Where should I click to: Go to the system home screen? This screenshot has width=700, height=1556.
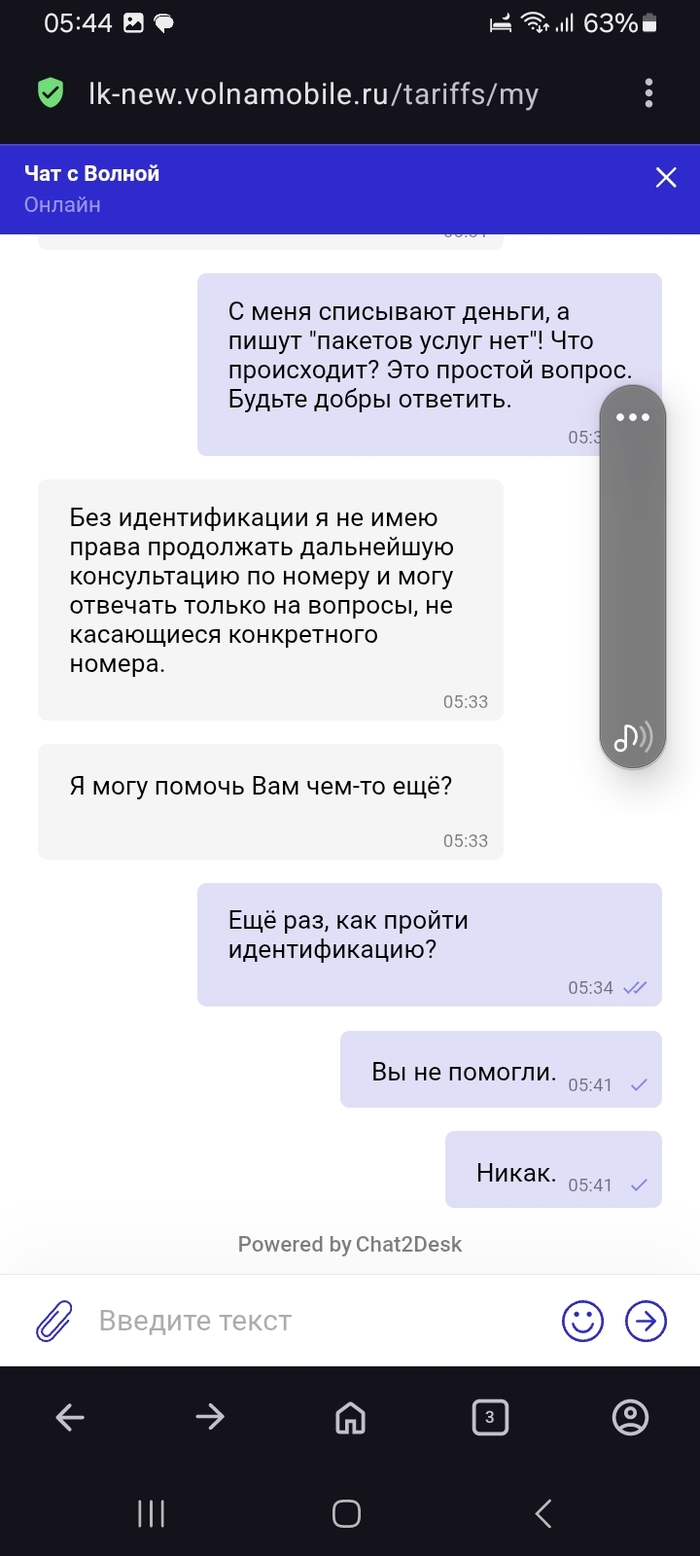[x=346, y=1514]
